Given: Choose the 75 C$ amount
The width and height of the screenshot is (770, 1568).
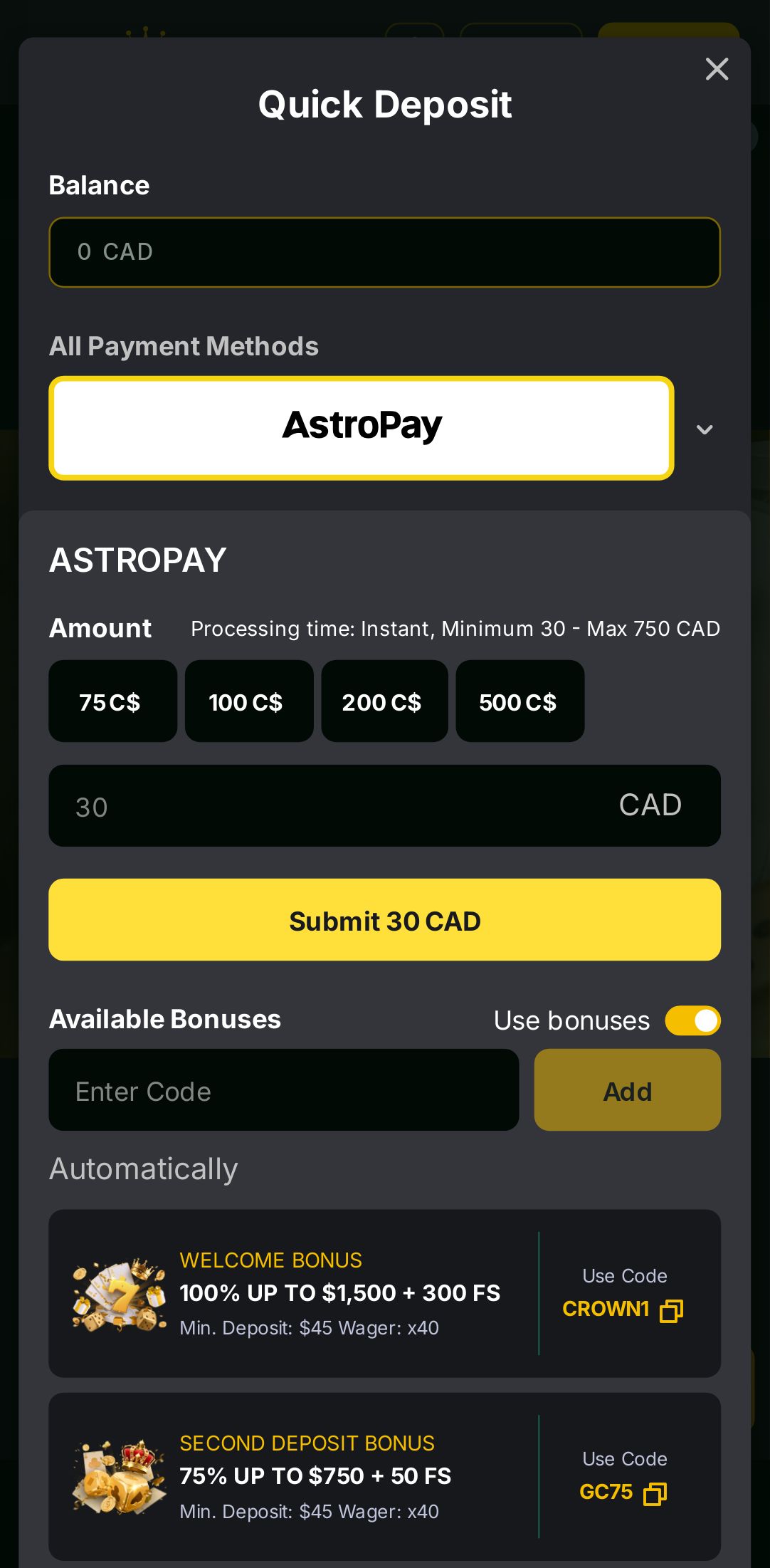Looking at the screenshot, I should point(112,701).
